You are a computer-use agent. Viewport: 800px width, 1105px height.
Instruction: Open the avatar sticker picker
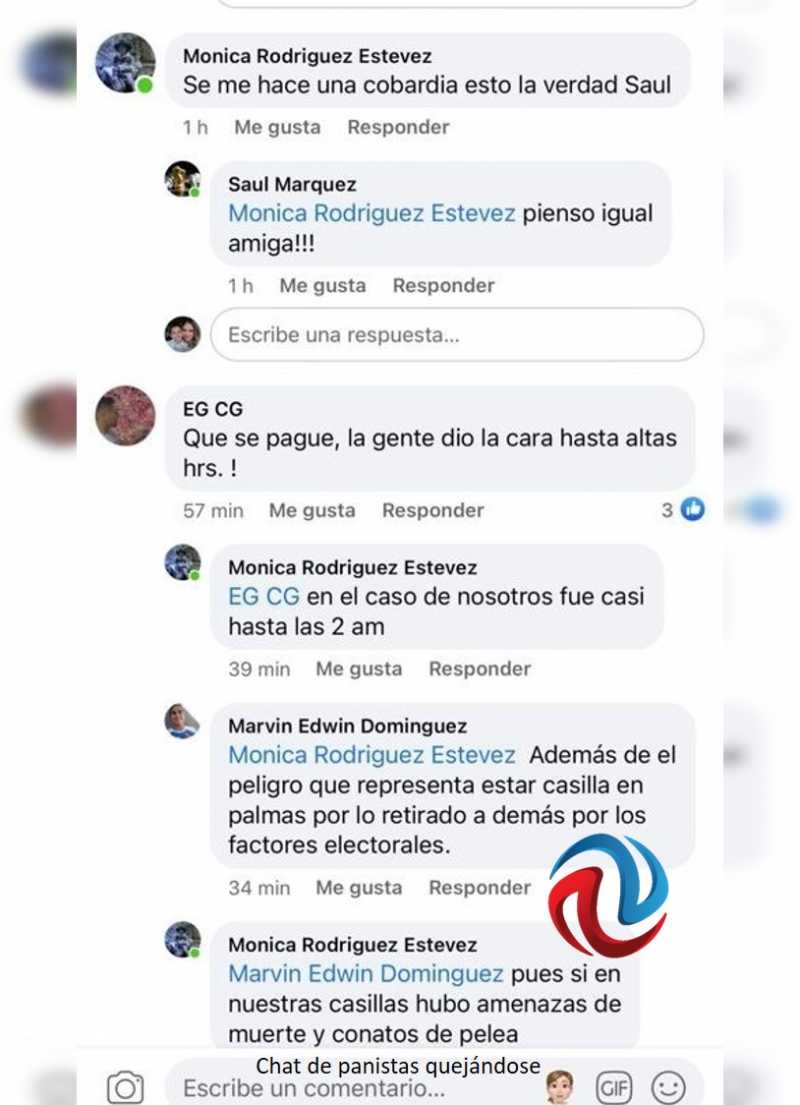[x=559, y=1087]
